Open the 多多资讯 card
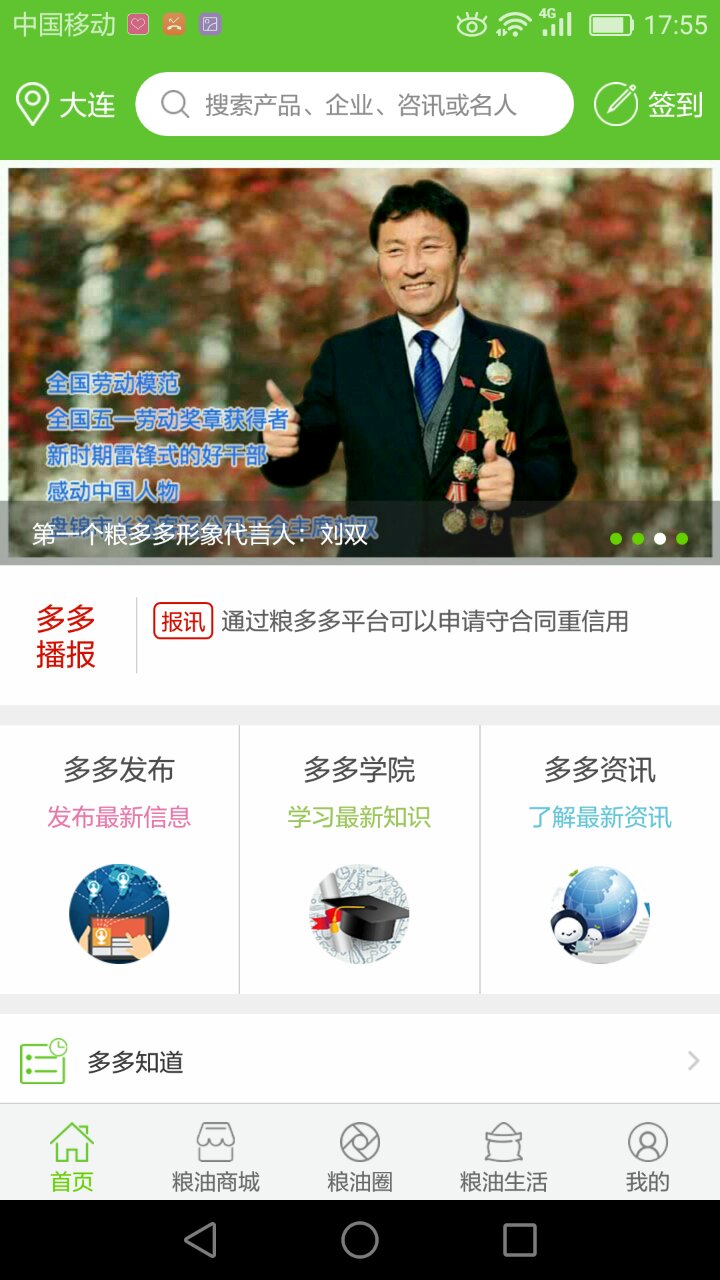The height and width of the screenshot is (1280, 720). [x=600, y=858]
